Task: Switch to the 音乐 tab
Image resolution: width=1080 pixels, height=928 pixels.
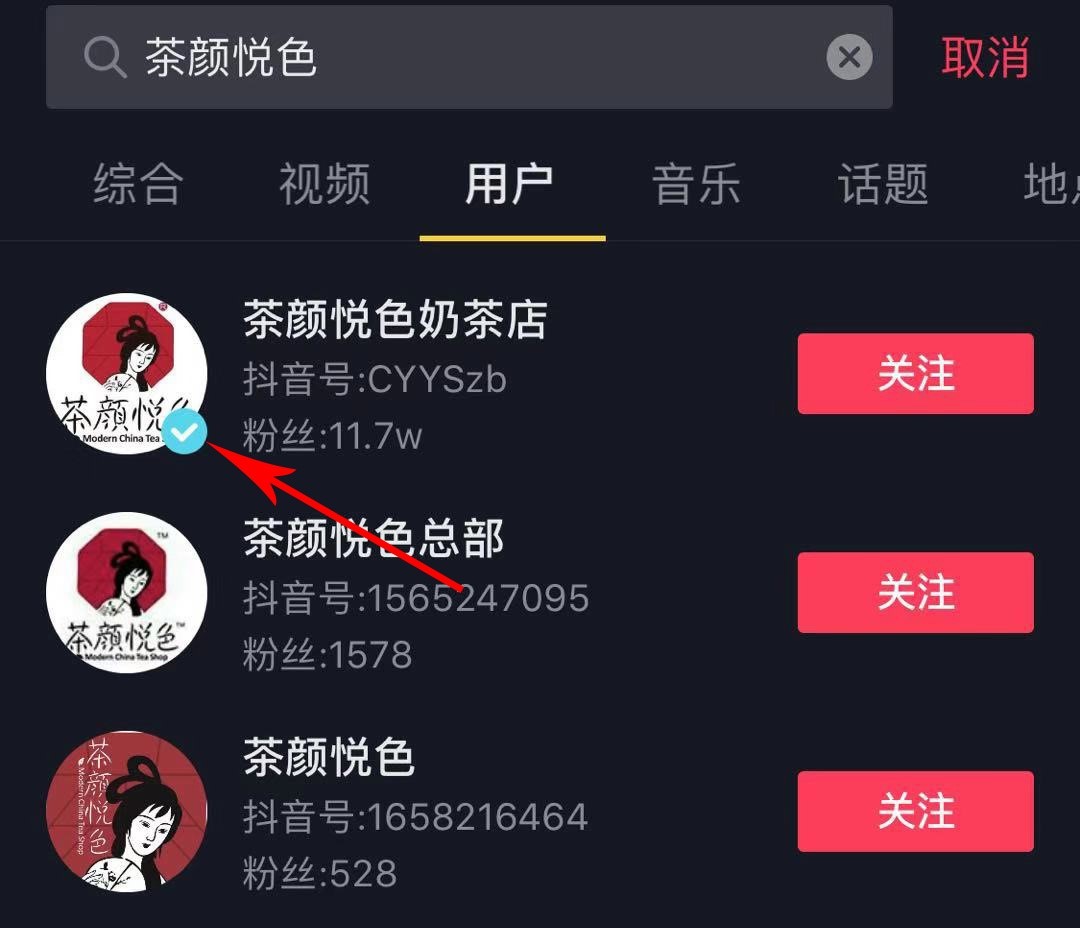Action: coord(697,185)
